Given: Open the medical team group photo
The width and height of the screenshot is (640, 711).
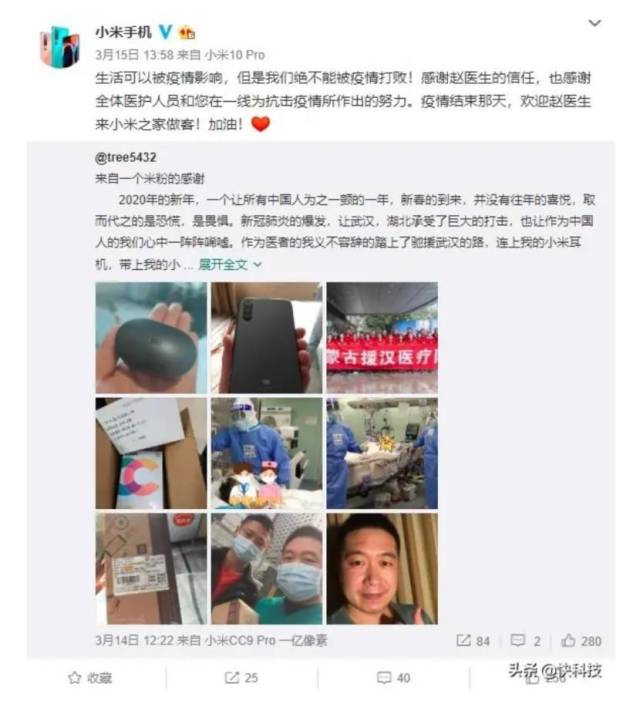Looking at the screenshot, I should tap(381, 337).
